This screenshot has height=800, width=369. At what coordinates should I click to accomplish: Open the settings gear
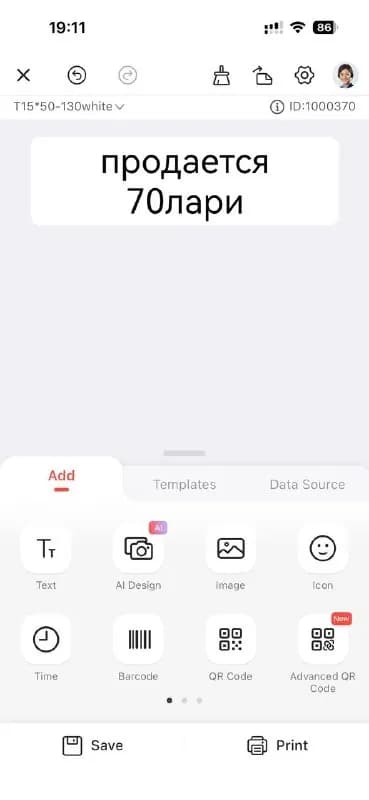pyautogui.click(x=304, y=76)
